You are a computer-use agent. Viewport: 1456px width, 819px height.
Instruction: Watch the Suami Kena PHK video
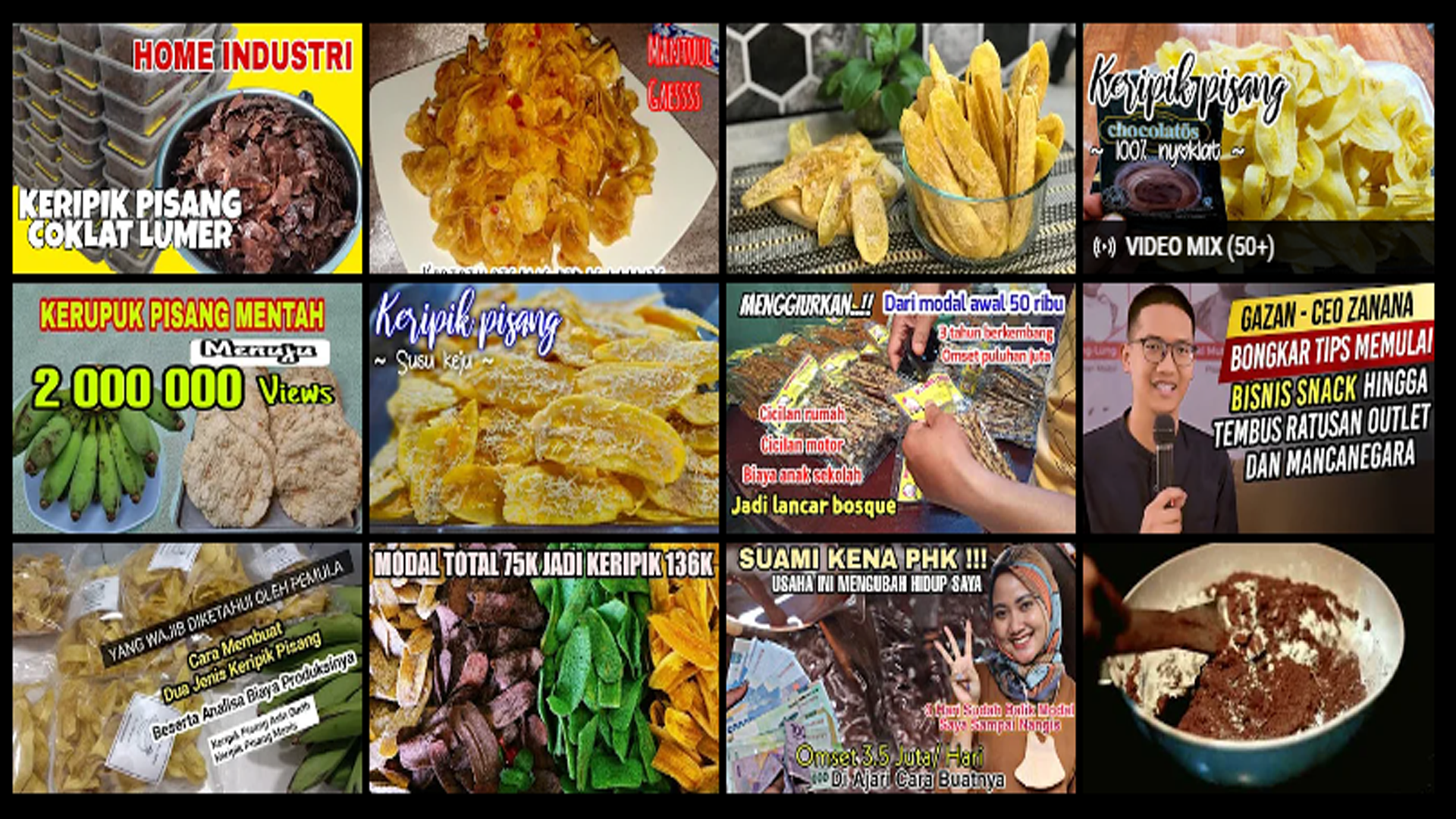click(900, 668)
